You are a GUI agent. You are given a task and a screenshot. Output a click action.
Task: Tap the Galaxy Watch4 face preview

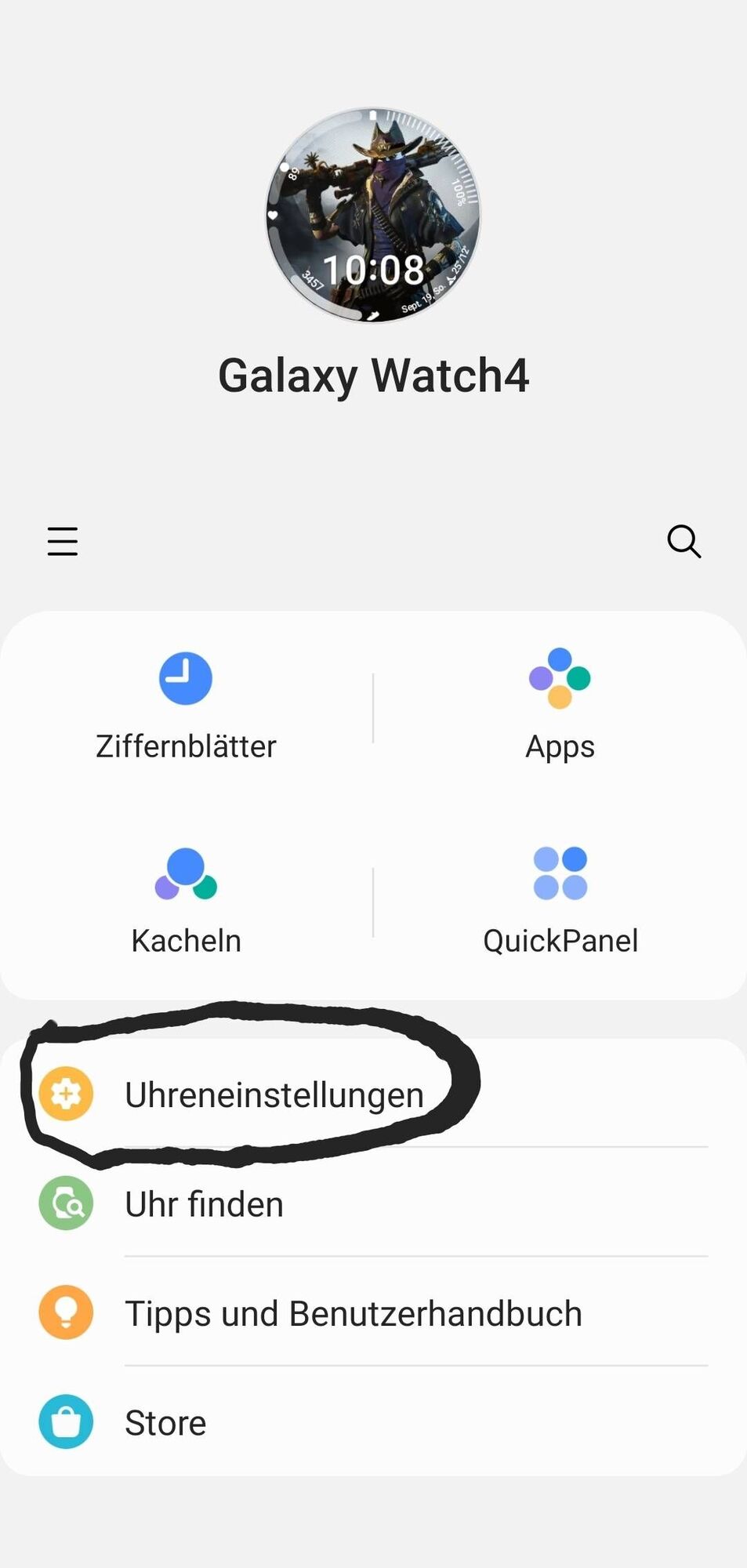[x=373, y=216]
